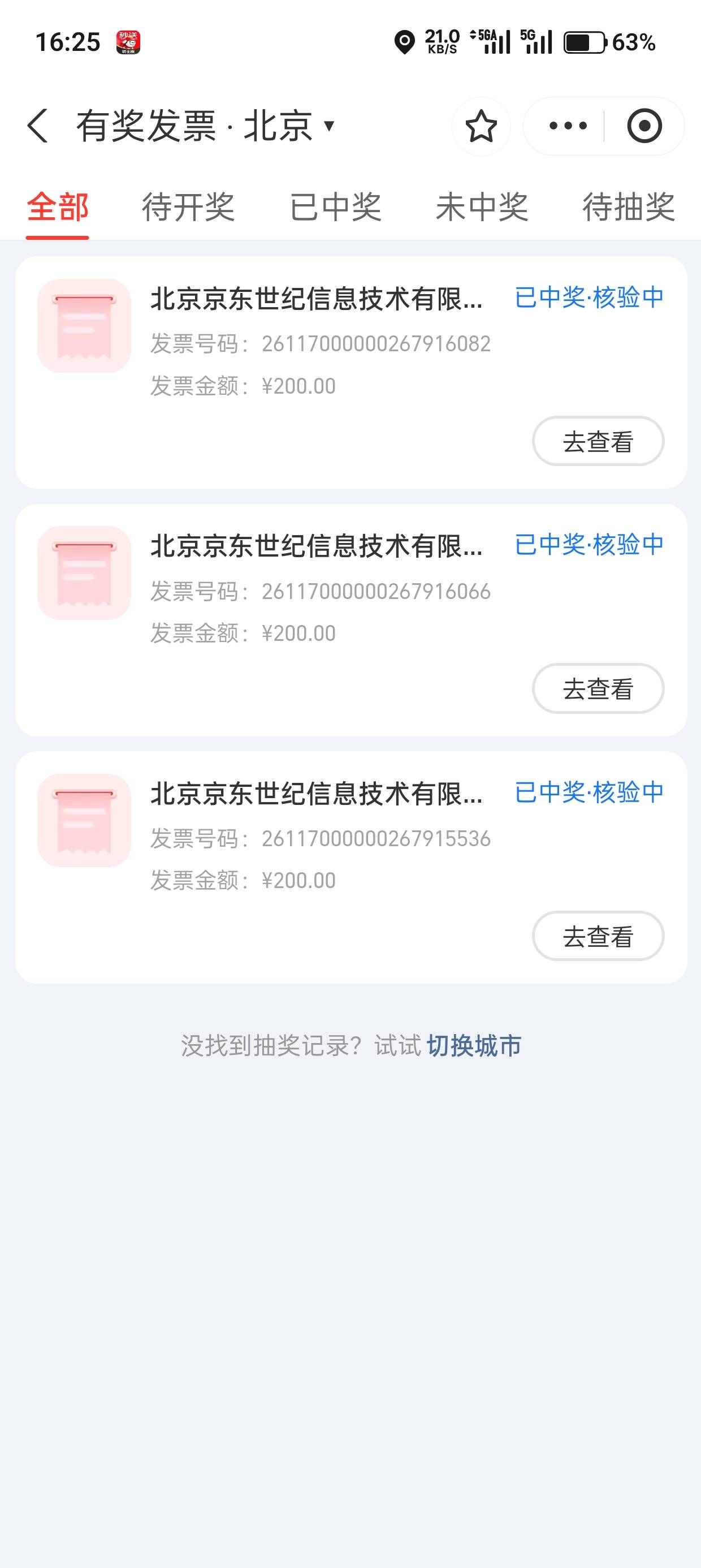Select the 全部 tab
The image size is (701, 1568).
tap(58, 207)
